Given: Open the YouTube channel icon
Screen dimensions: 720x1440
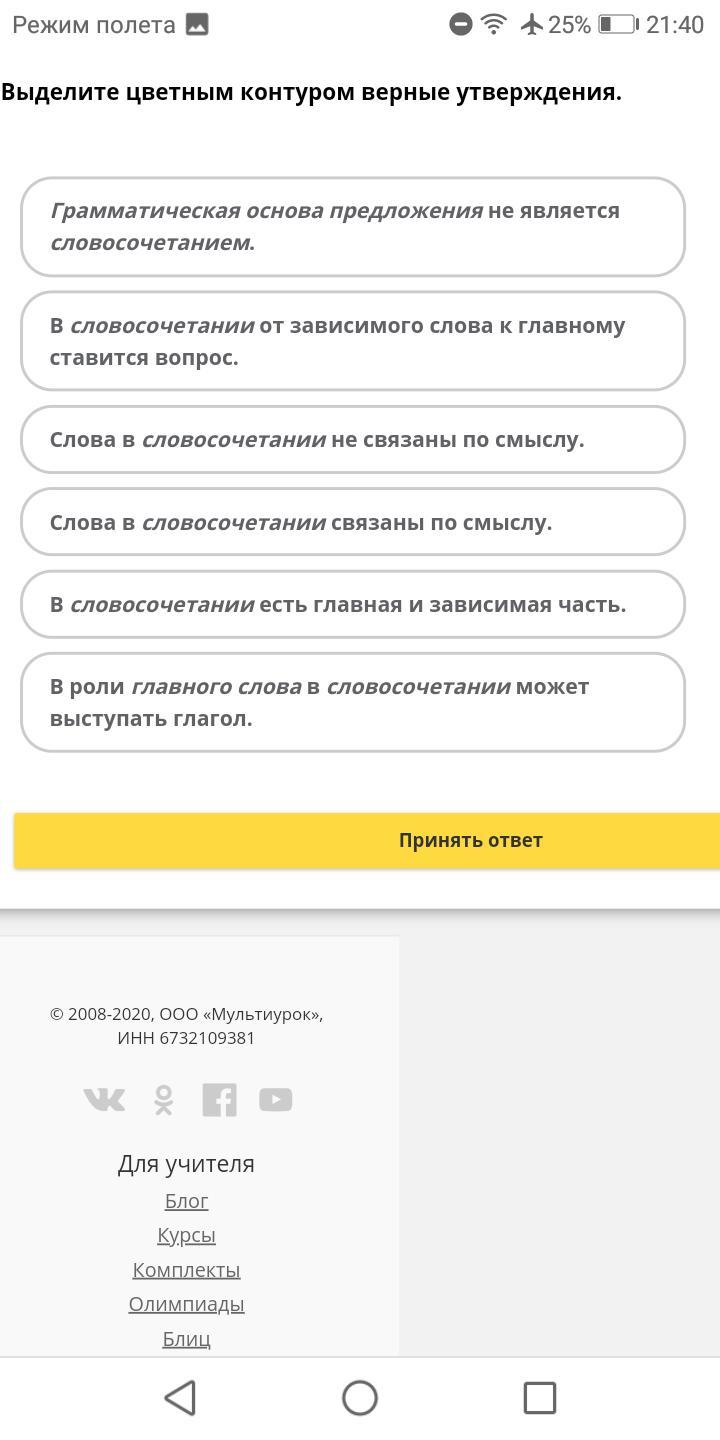Looking at the screenshot, I should pyautogui.click(x=275, y=1100).
